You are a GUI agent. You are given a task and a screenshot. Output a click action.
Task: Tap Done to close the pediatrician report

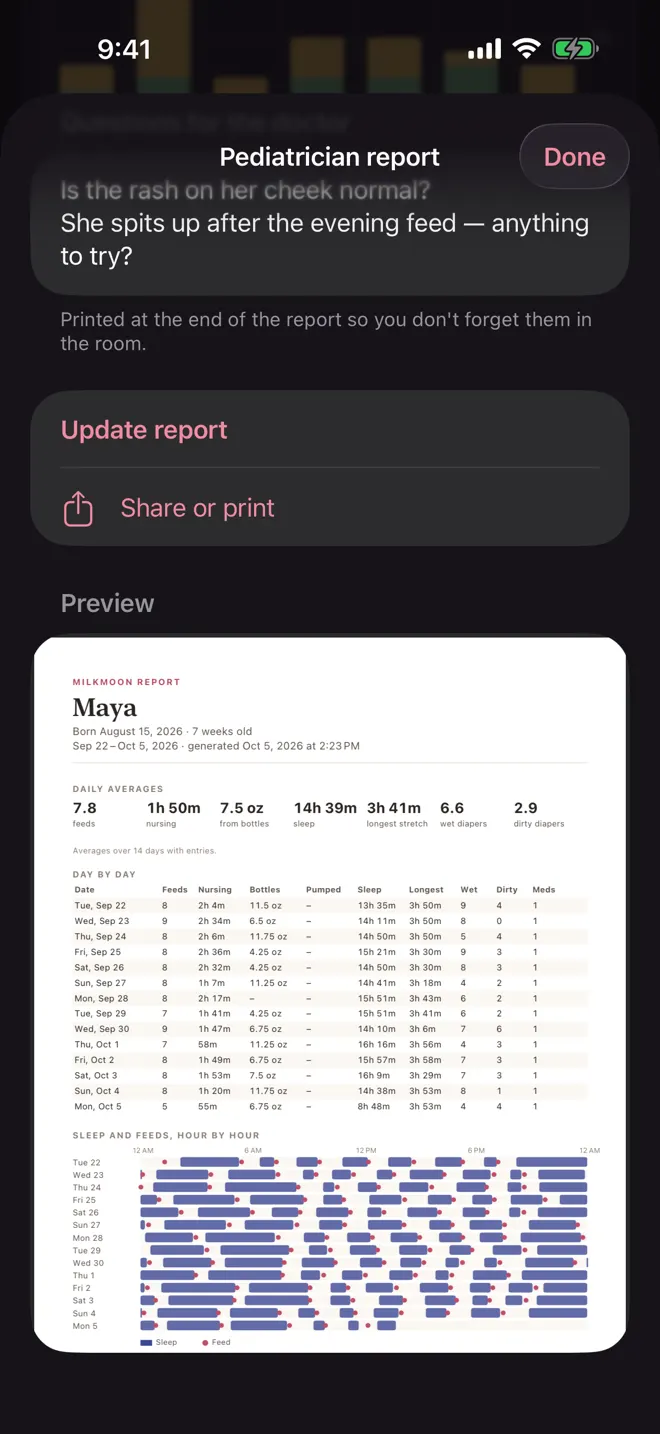[x=574, y=157]
